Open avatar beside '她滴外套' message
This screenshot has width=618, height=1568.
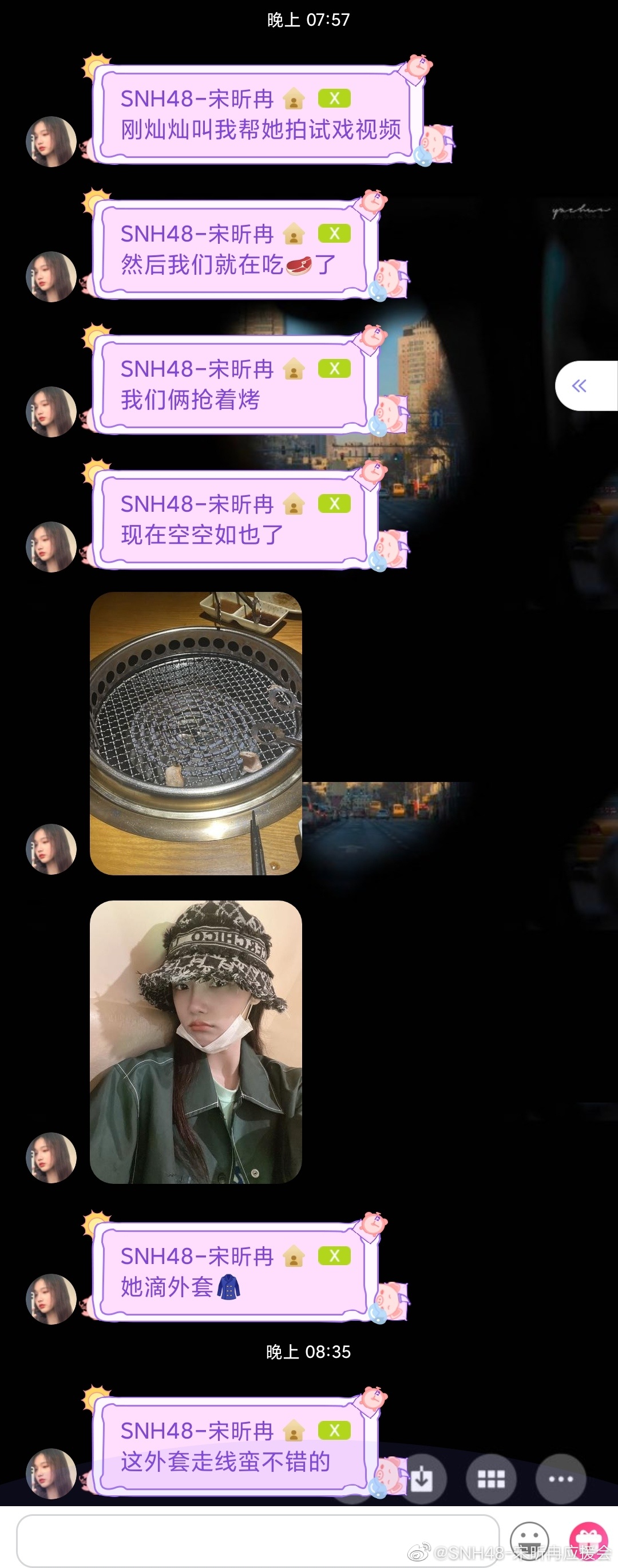click(x=51, y=1298)
